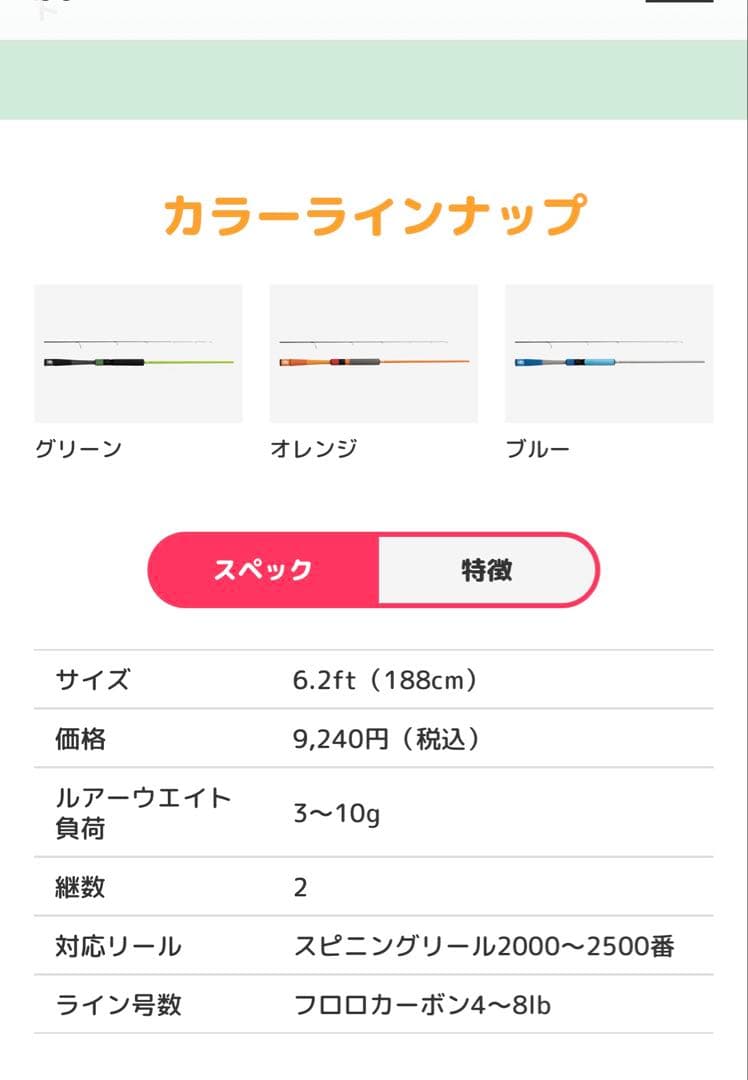Click the グリーン color label
Viewport: 748px width, 1080px height.
78,448
